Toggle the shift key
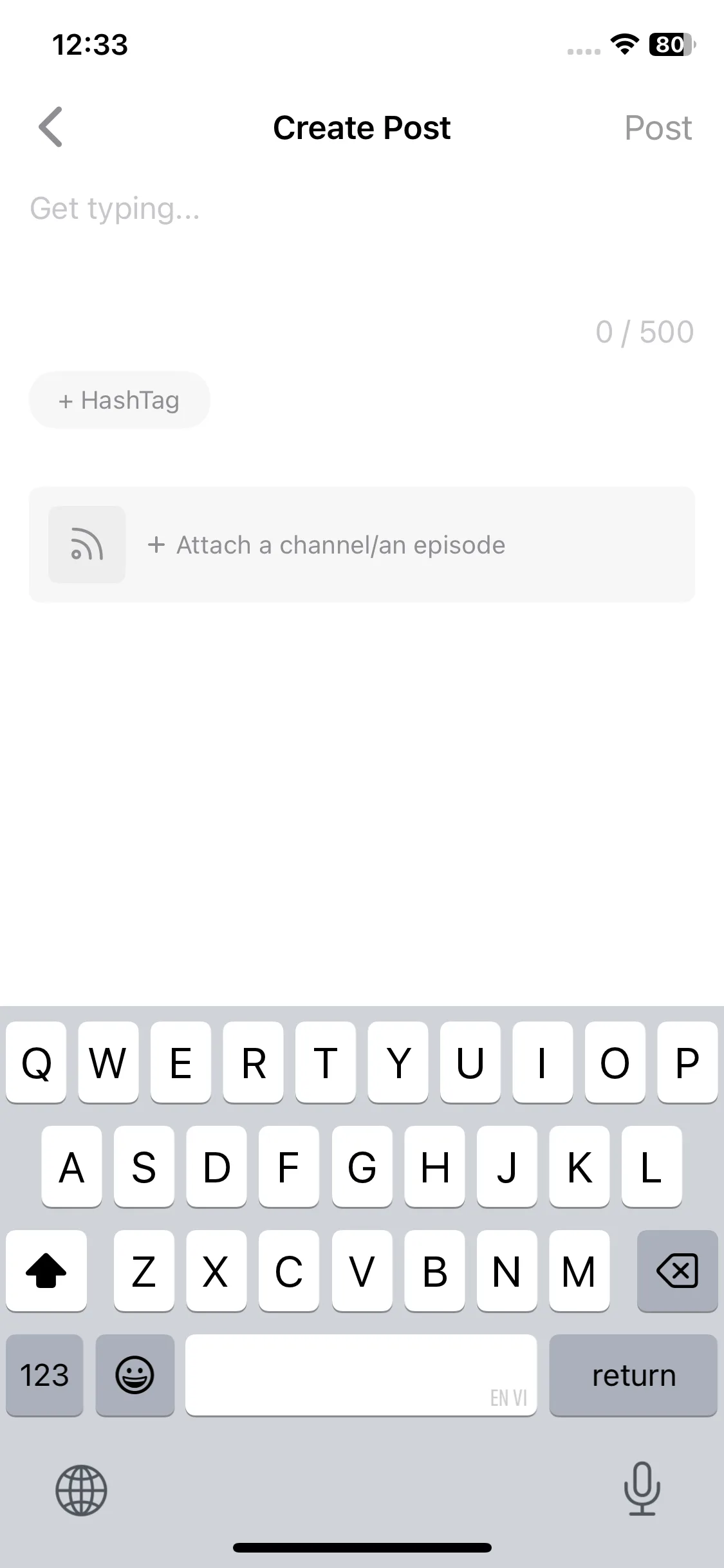Image resolution: width=724 pixels, height=1568 pixels. [x=46, y=1271]
